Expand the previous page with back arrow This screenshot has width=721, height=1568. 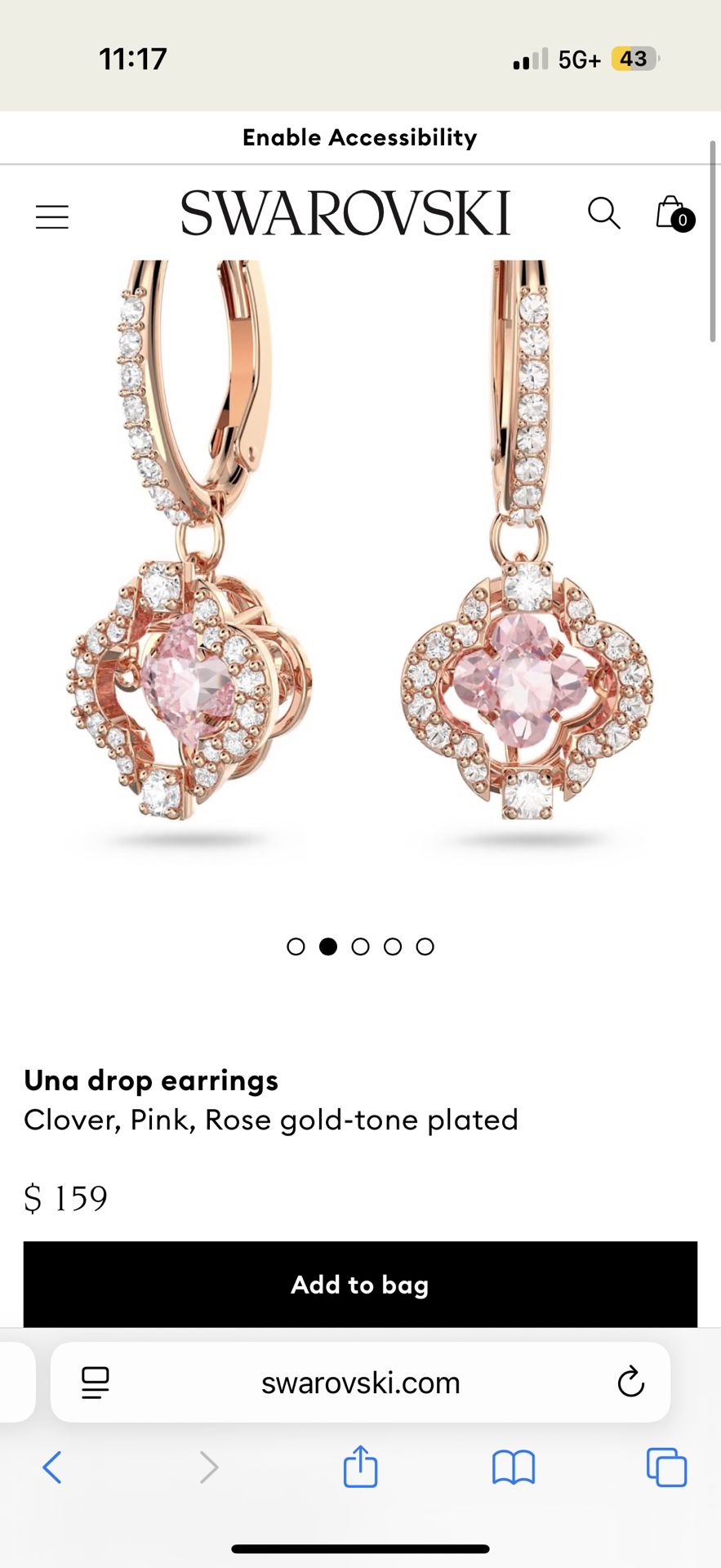[x=52, y=1466]
